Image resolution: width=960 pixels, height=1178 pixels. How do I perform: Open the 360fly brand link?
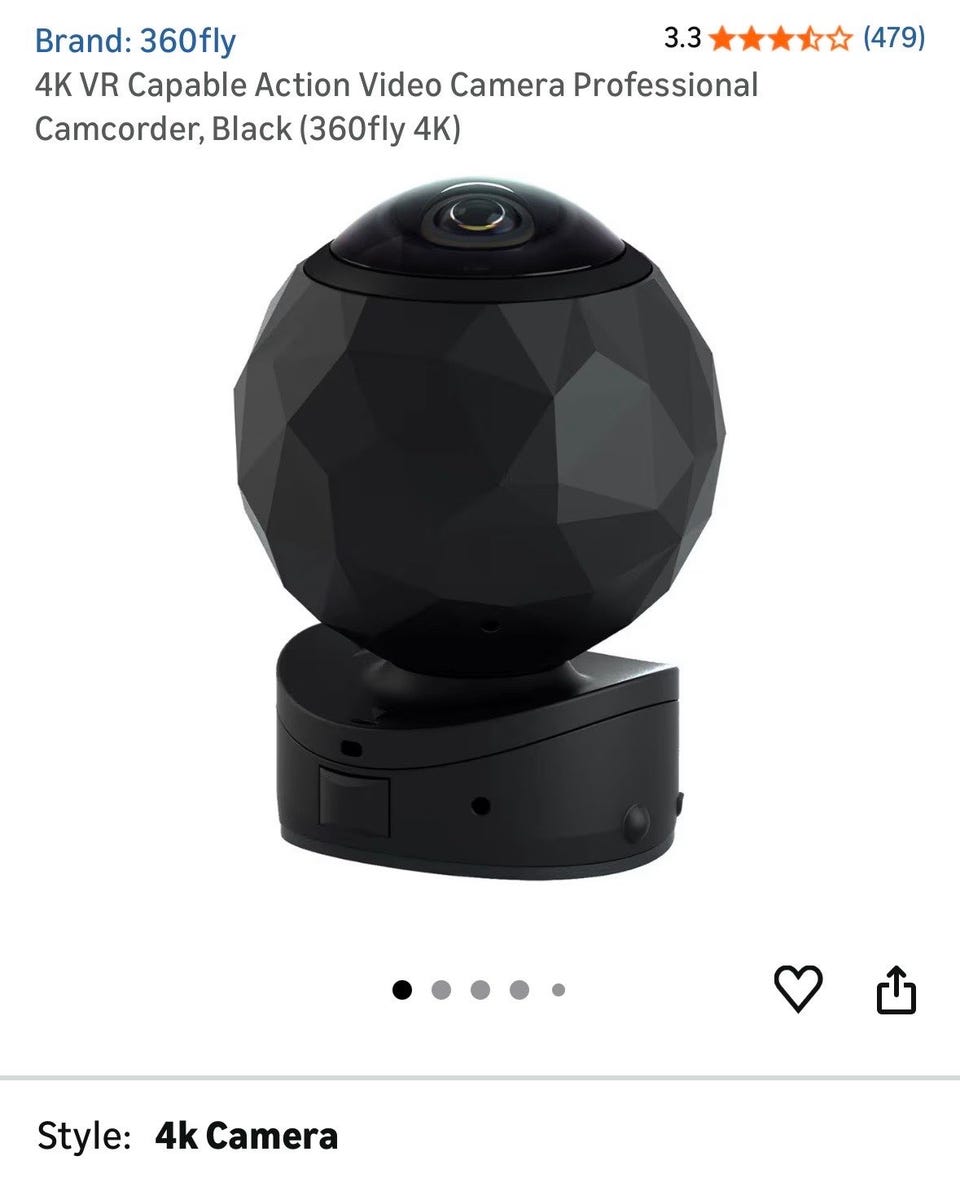(135, 41)
